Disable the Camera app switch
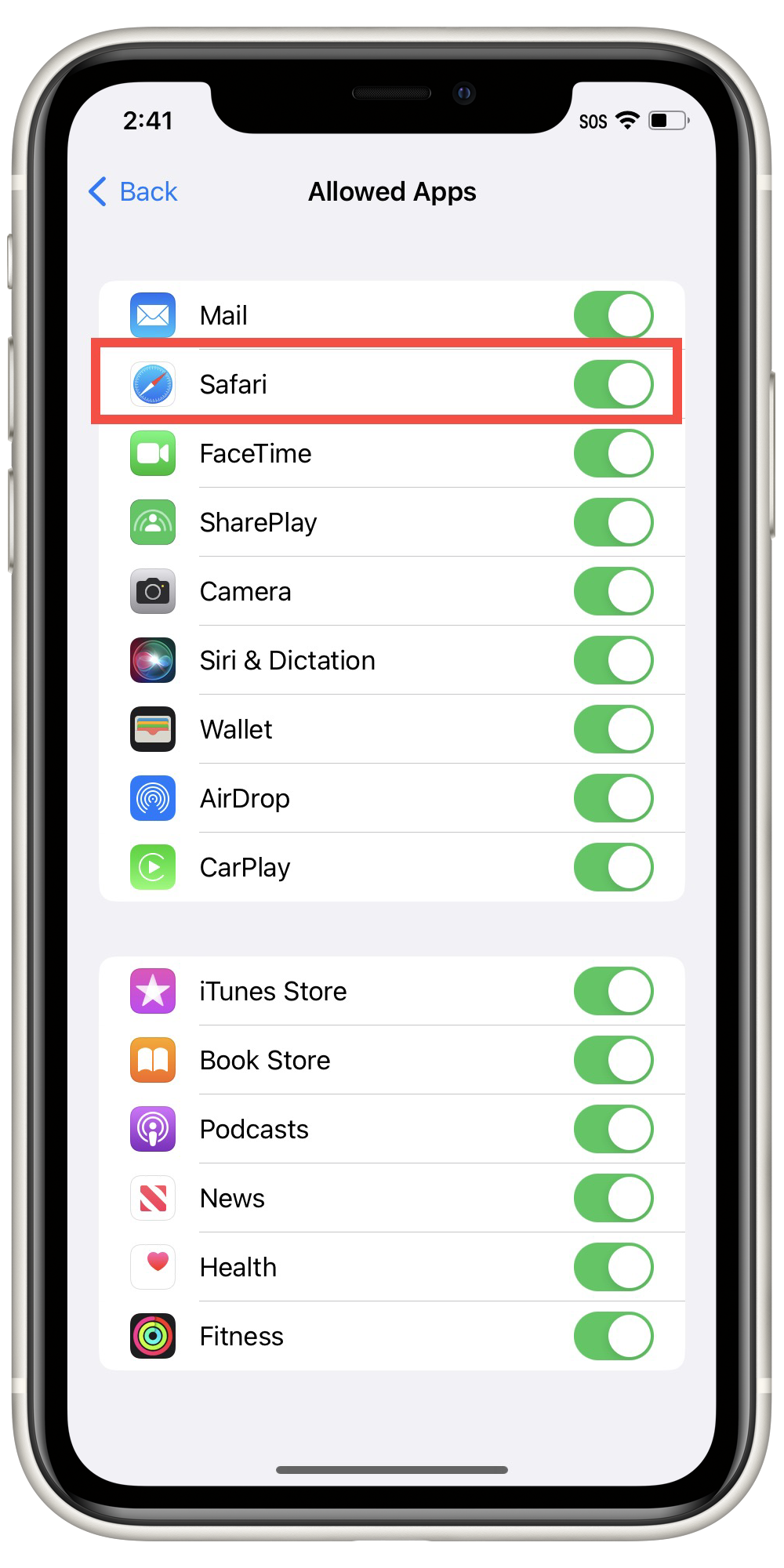This screenshot has width=784, height=1568. [x=613, y=591]
